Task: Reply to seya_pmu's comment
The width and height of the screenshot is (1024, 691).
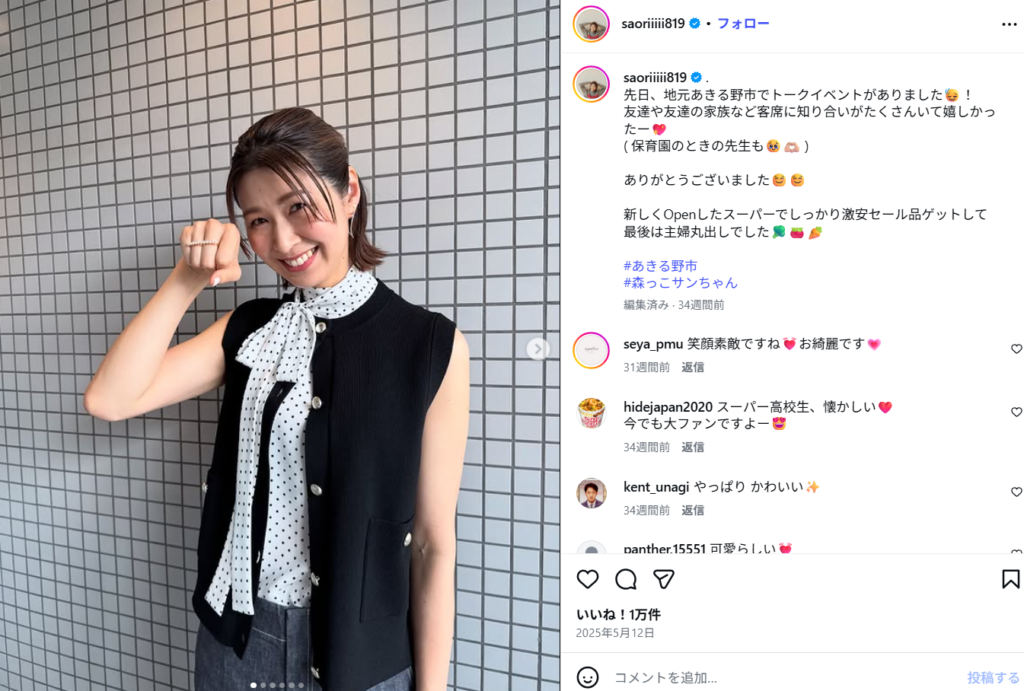Action: click(x=692, y=367)
